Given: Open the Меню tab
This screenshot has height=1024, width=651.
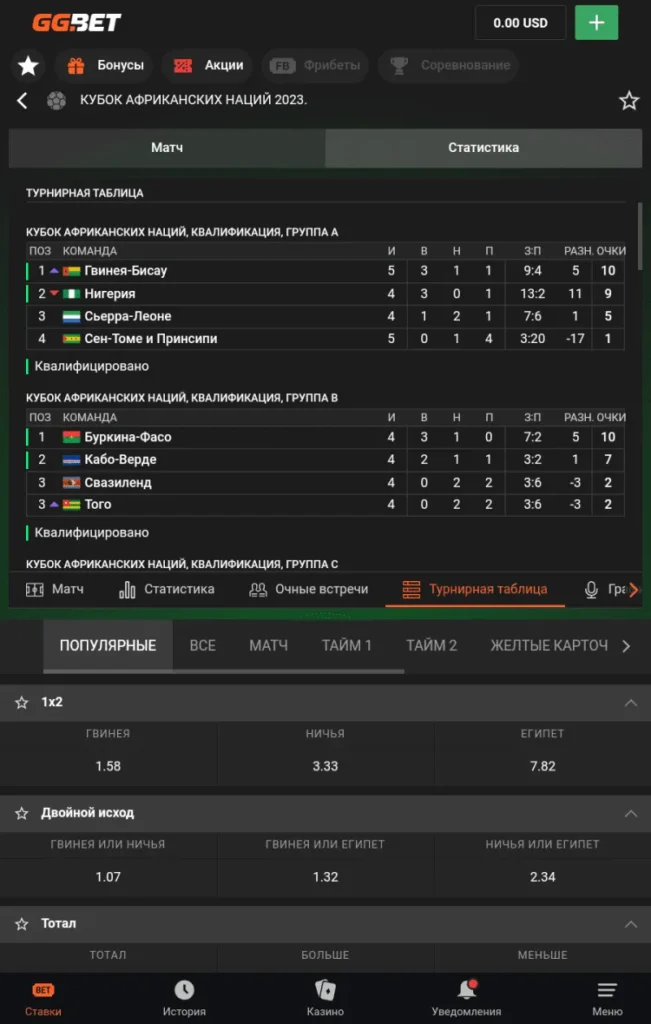Looking at the screenshot, I should [x=606, y=998].
